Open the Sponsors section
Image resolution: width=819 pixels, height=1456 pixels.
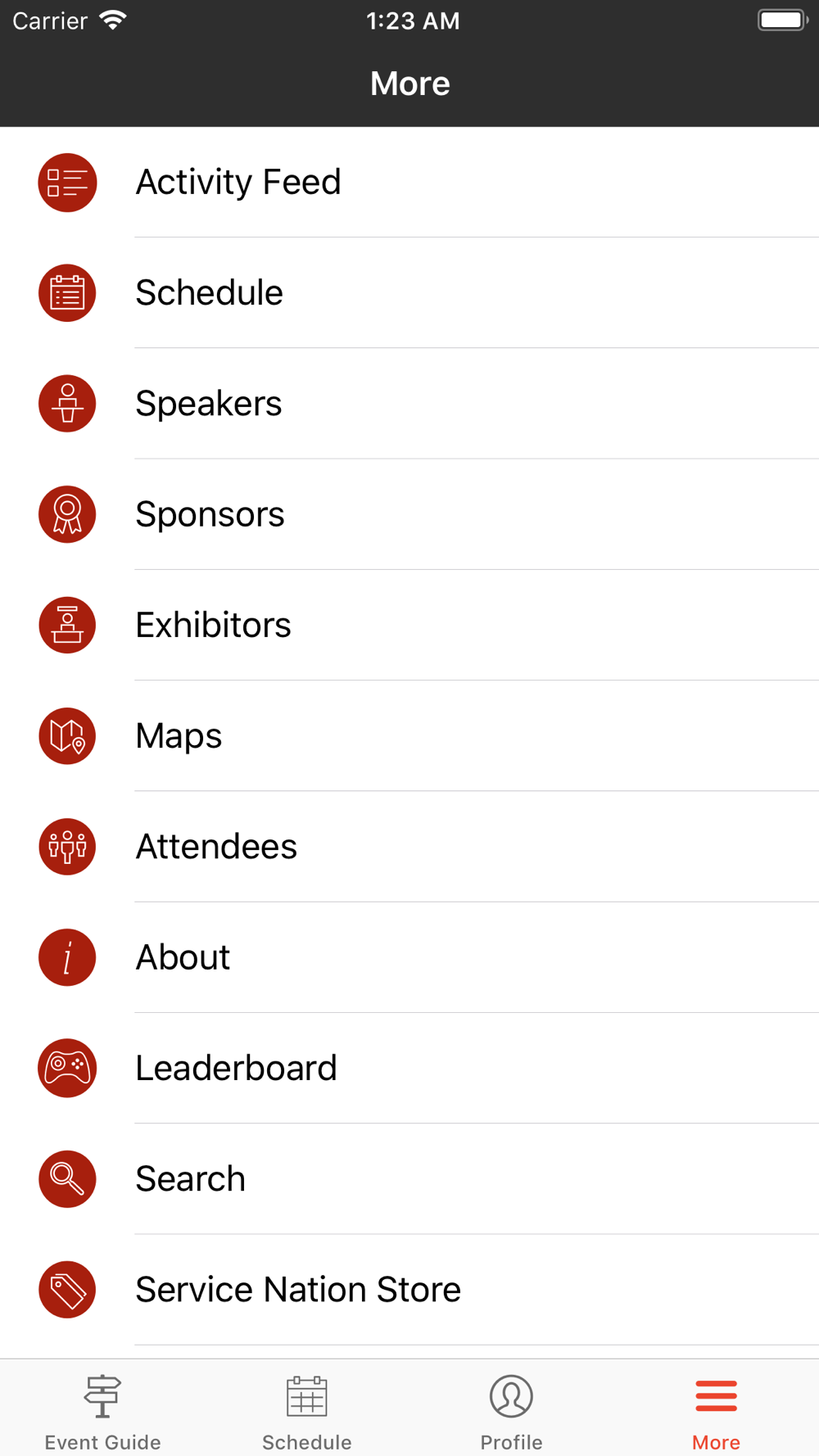tap(409, 514)
